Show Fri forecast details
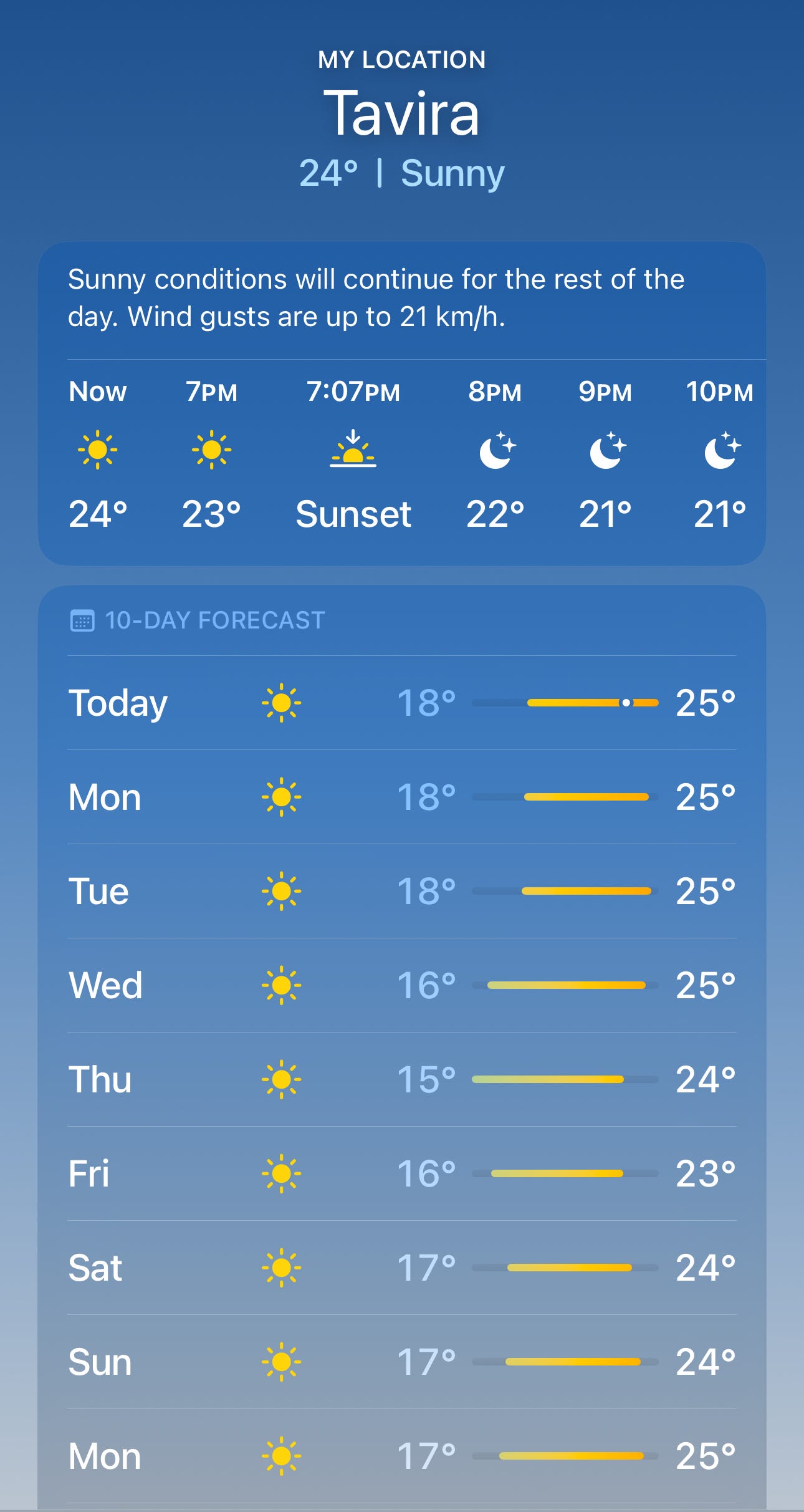 [401, 1173]
